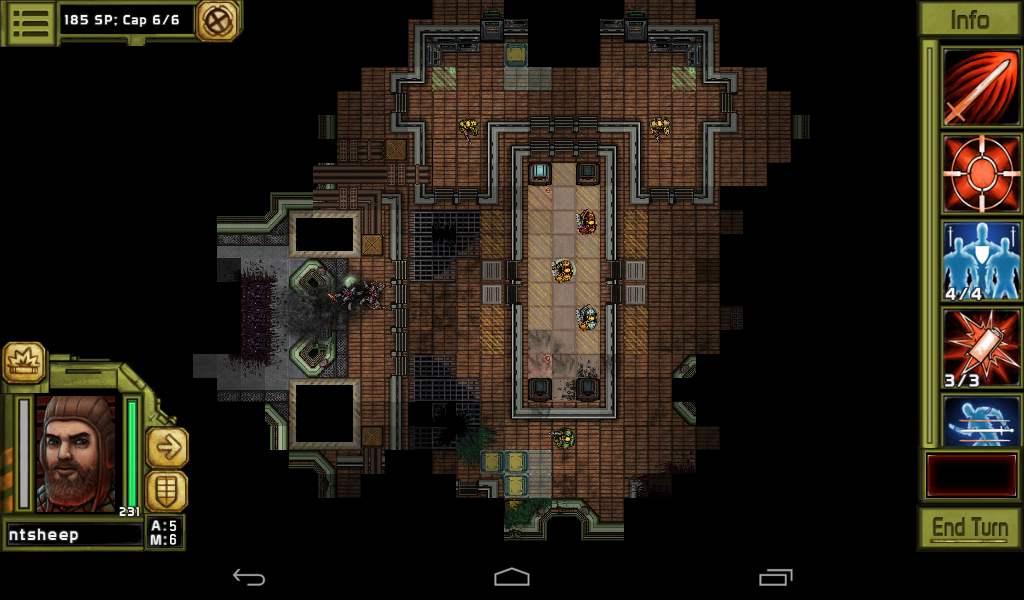Tap the bearded knight portrait

(76, 452)
